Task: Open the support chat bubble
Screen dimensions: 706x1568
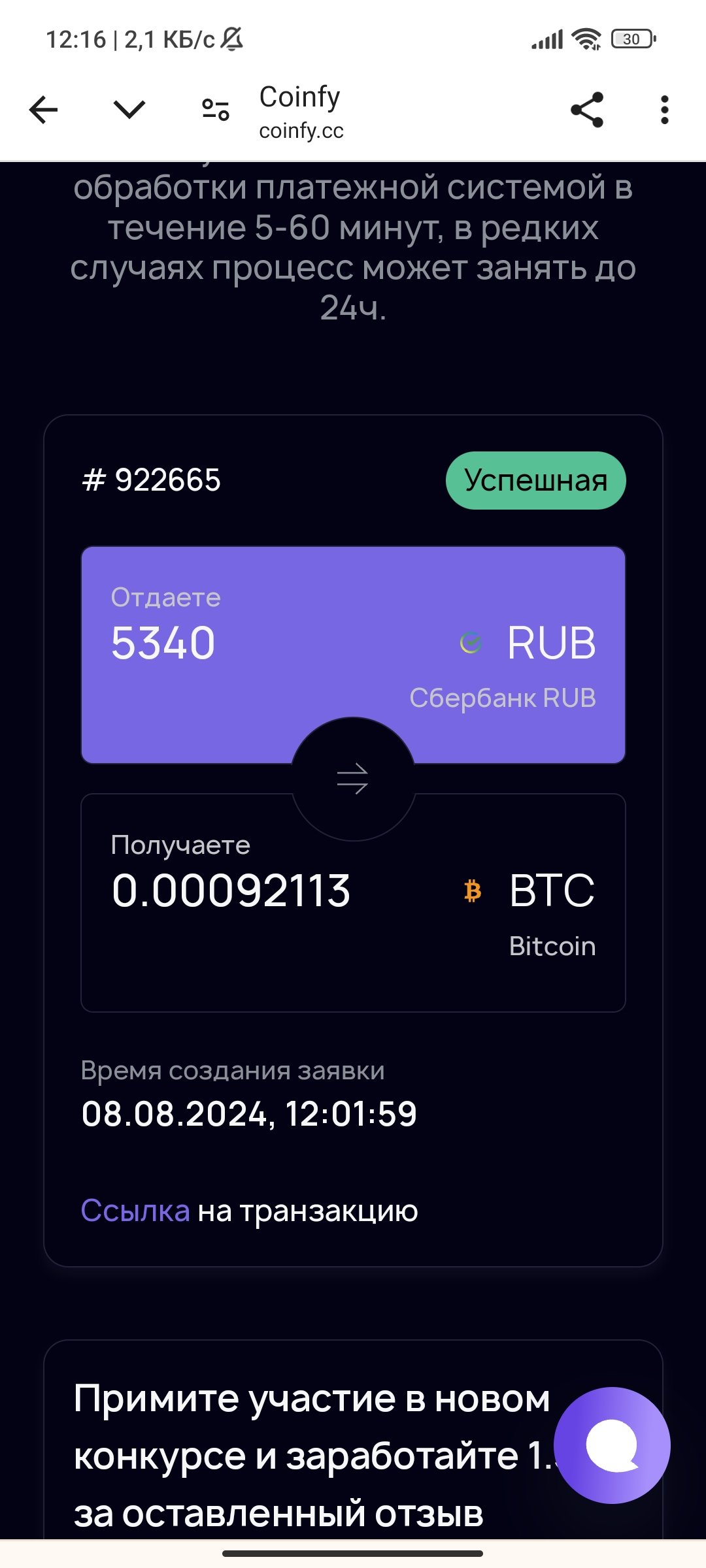Action: 612,1445
